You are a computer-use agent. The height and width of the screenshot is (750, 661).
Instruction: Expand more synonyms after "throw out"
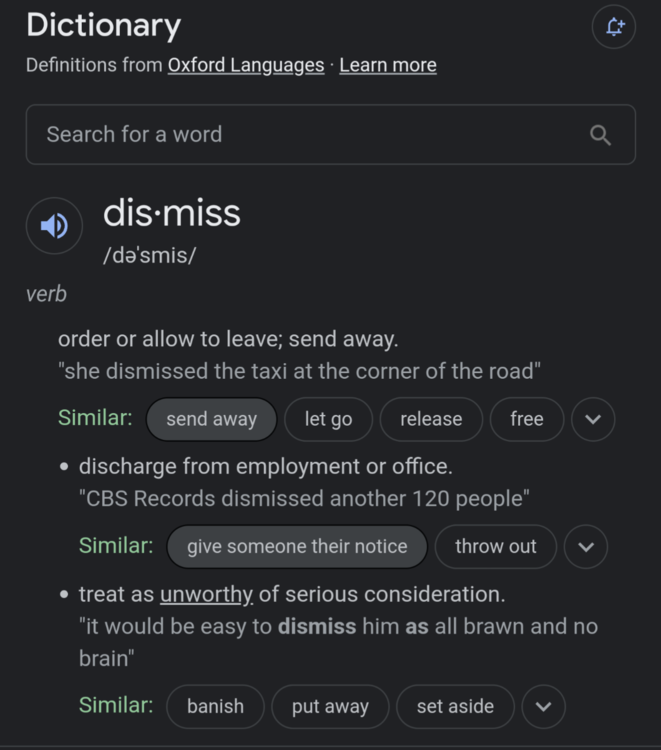pos(586,546)
